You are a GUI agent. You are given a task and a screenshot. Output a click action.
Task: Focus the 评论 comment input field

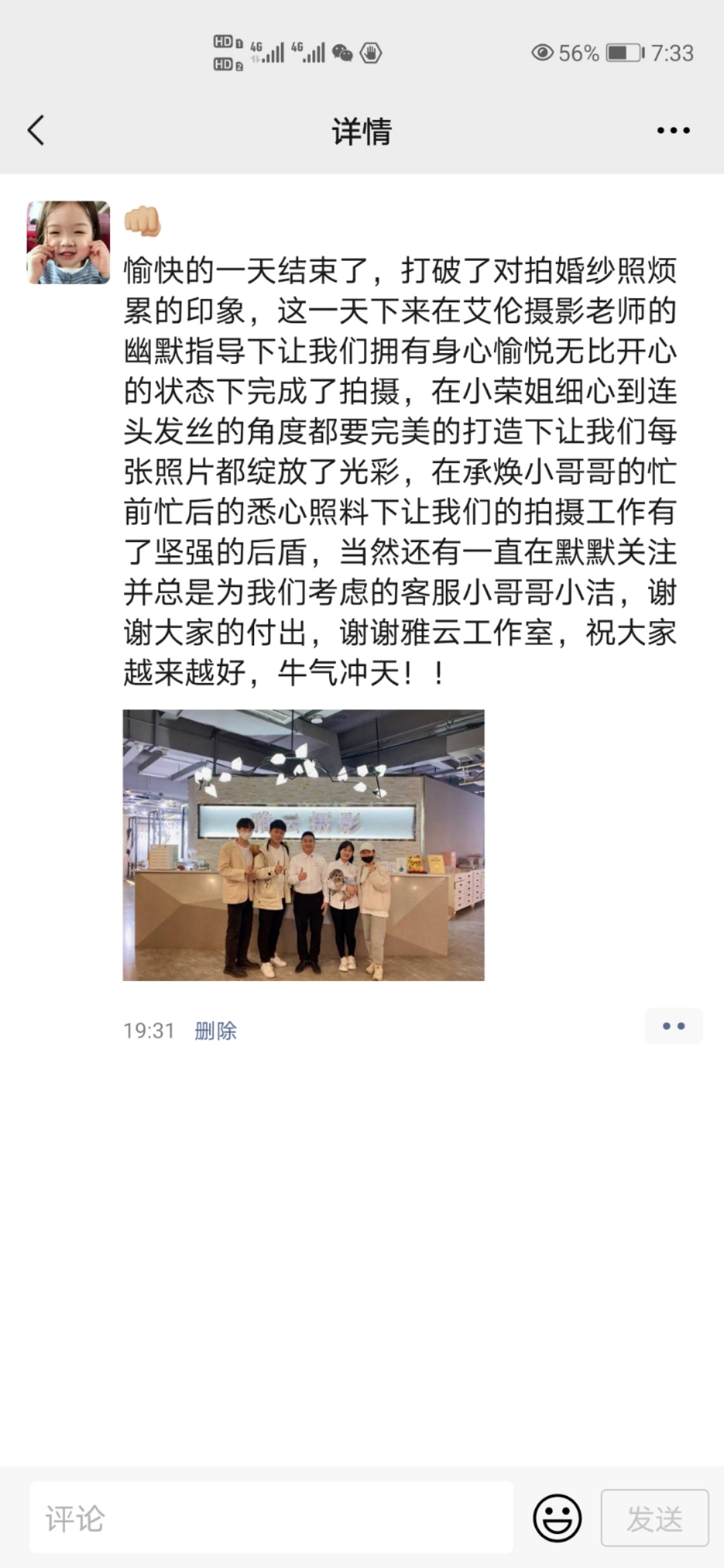(271, 1518)
